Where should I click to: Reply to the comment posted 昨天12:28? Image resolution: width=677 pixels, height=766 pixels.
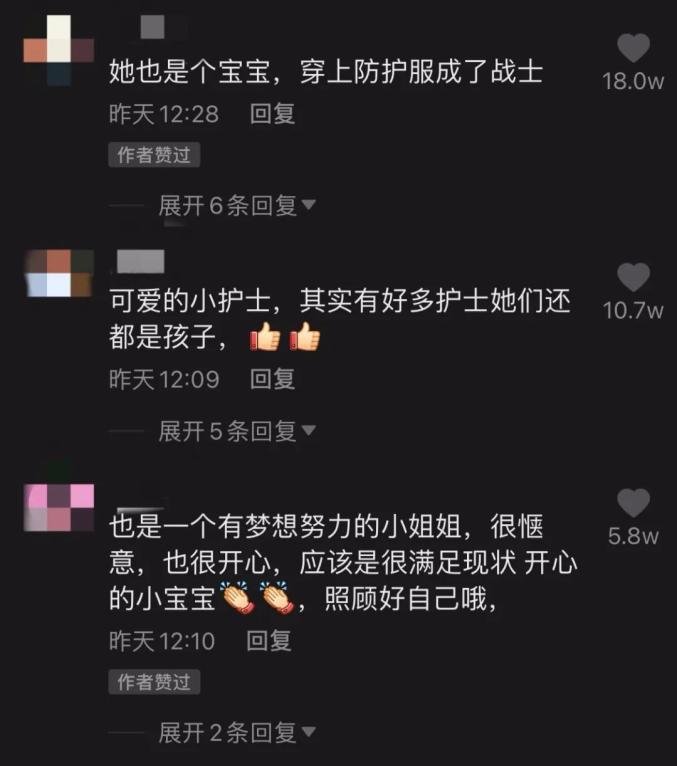[273, 114]
